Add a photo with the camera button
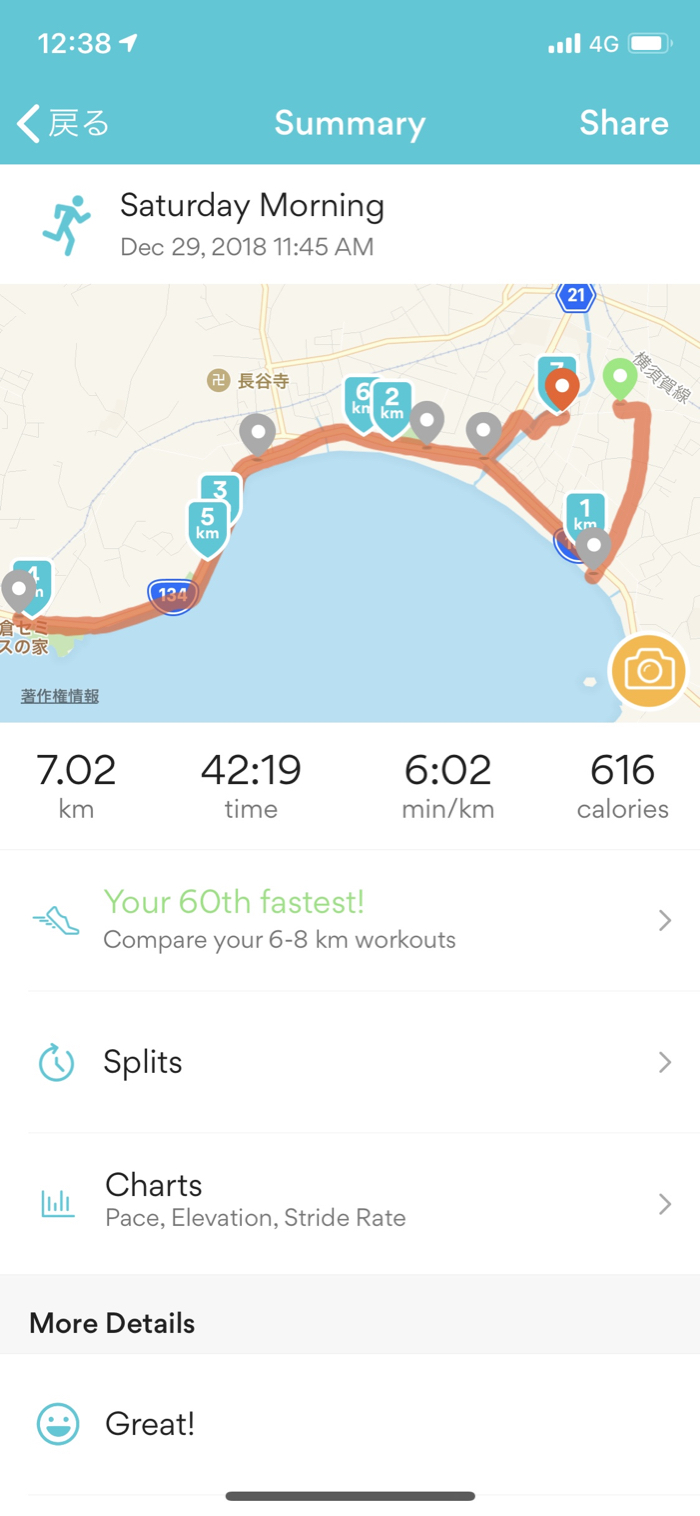The height and width of the screenshot is (1516, 700). tap(648, 670)
